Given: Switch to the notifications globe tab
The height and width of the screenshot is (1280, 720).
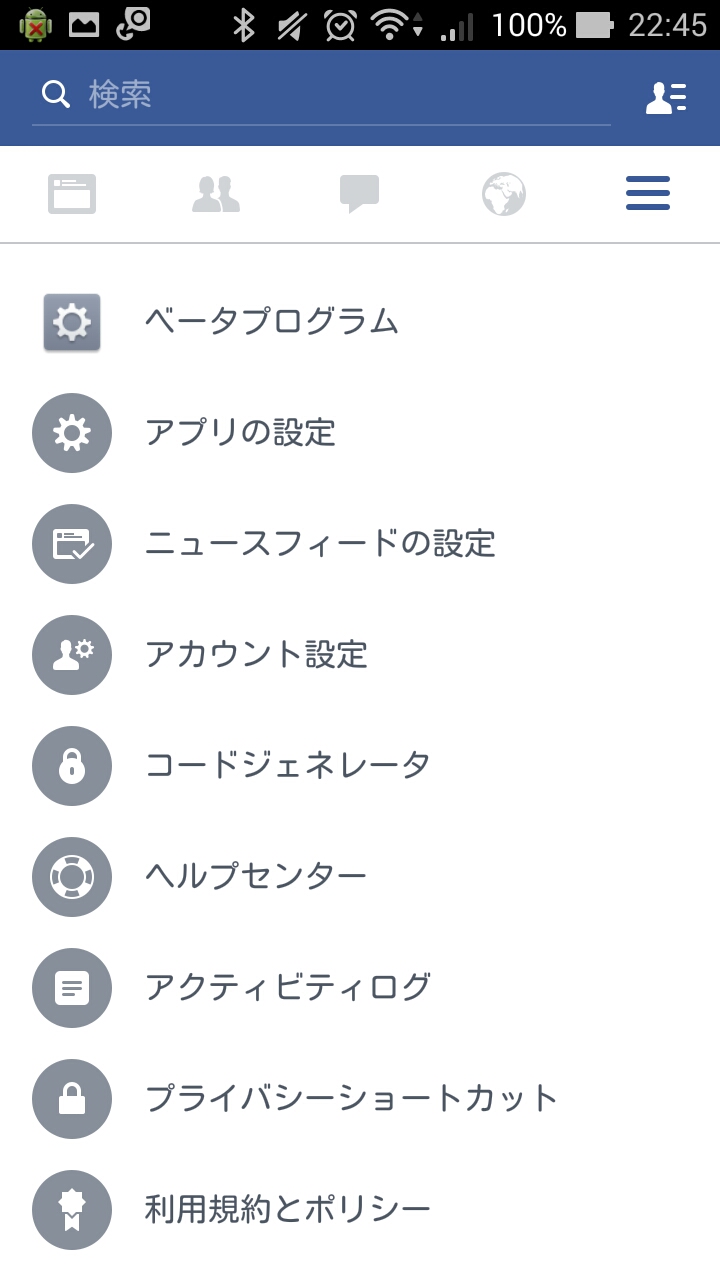Looking at the screenshot, I should click(x=503, y=194).
